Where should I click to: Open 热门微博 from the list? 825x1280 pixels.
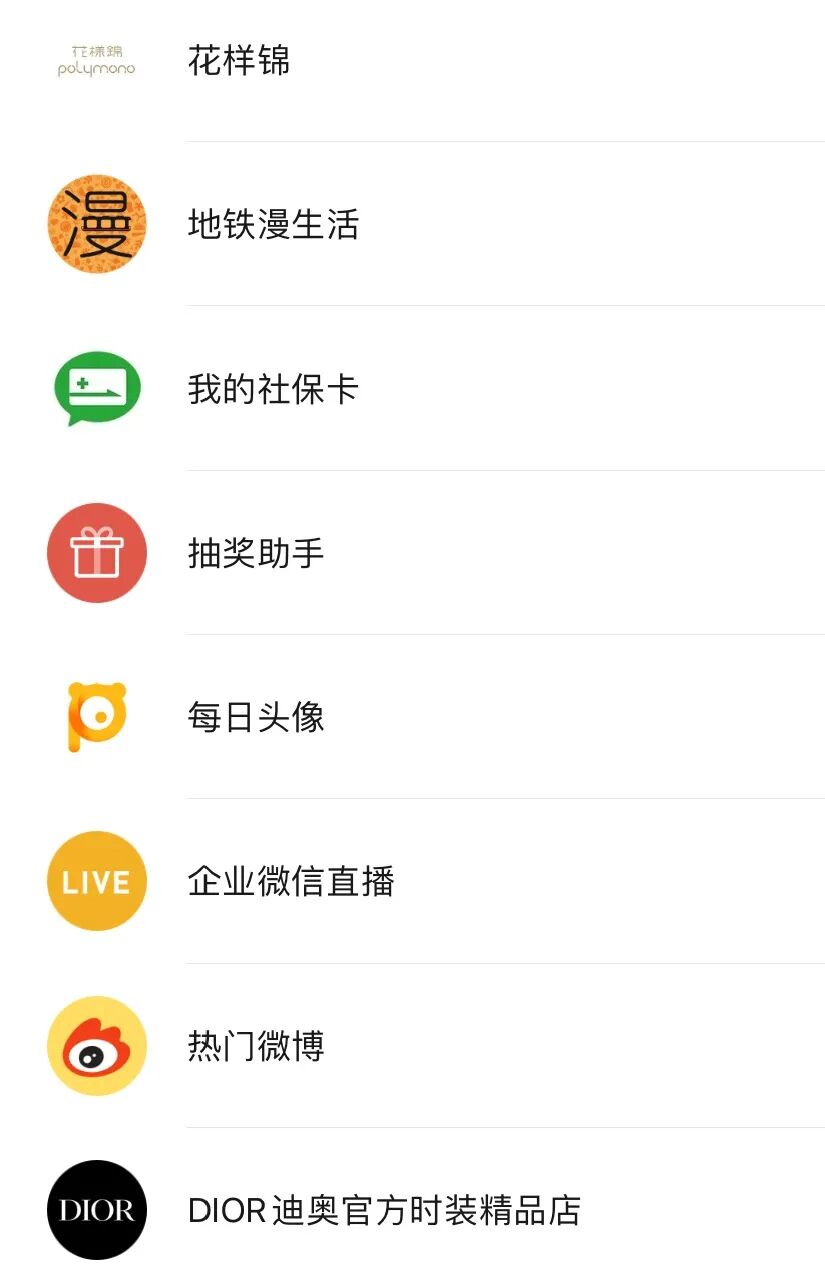click(x=256, y=1046)
